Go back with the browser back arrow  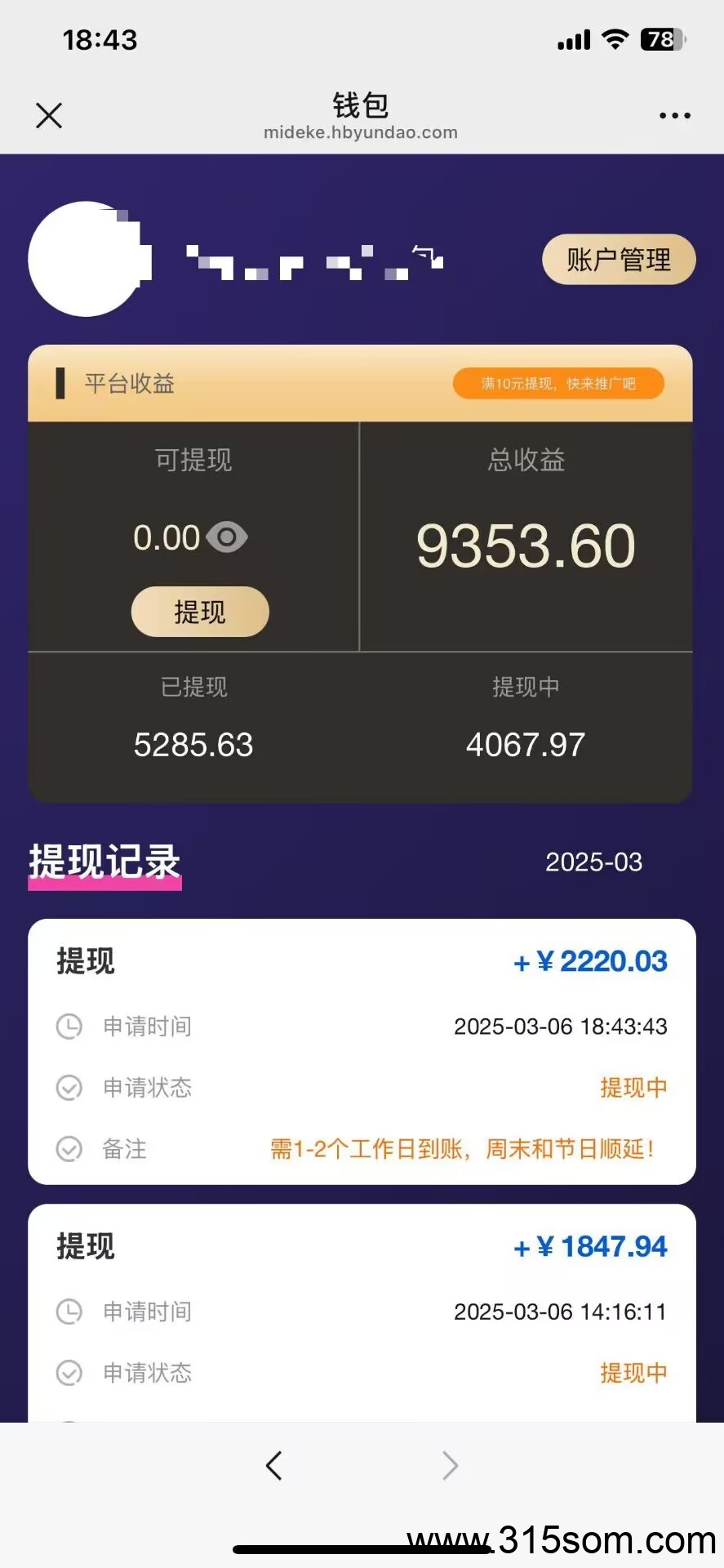point(274,1466)
